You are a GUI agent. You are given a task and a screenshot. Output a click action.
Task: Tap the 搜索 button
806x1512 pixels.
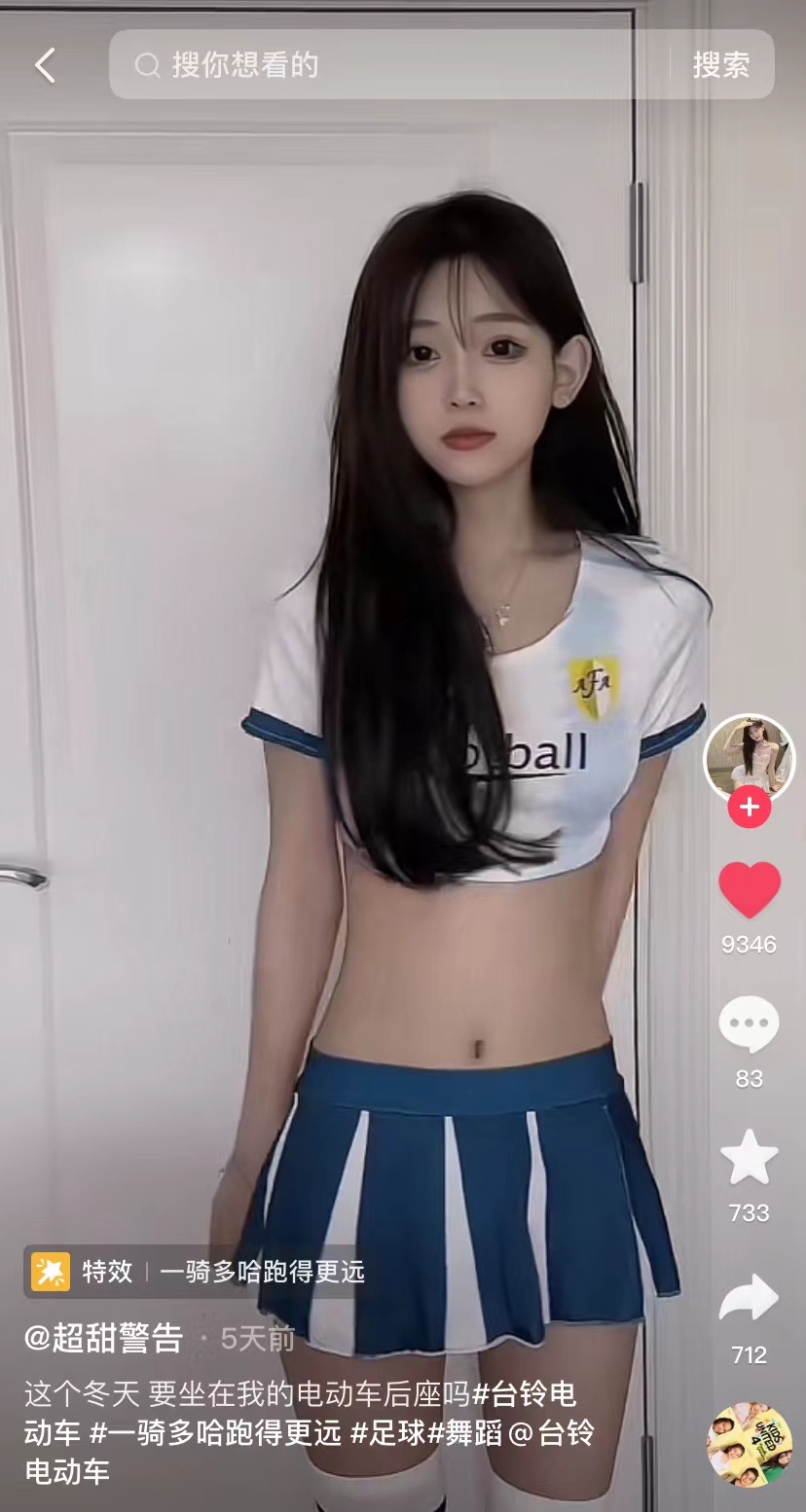[721, 65]
